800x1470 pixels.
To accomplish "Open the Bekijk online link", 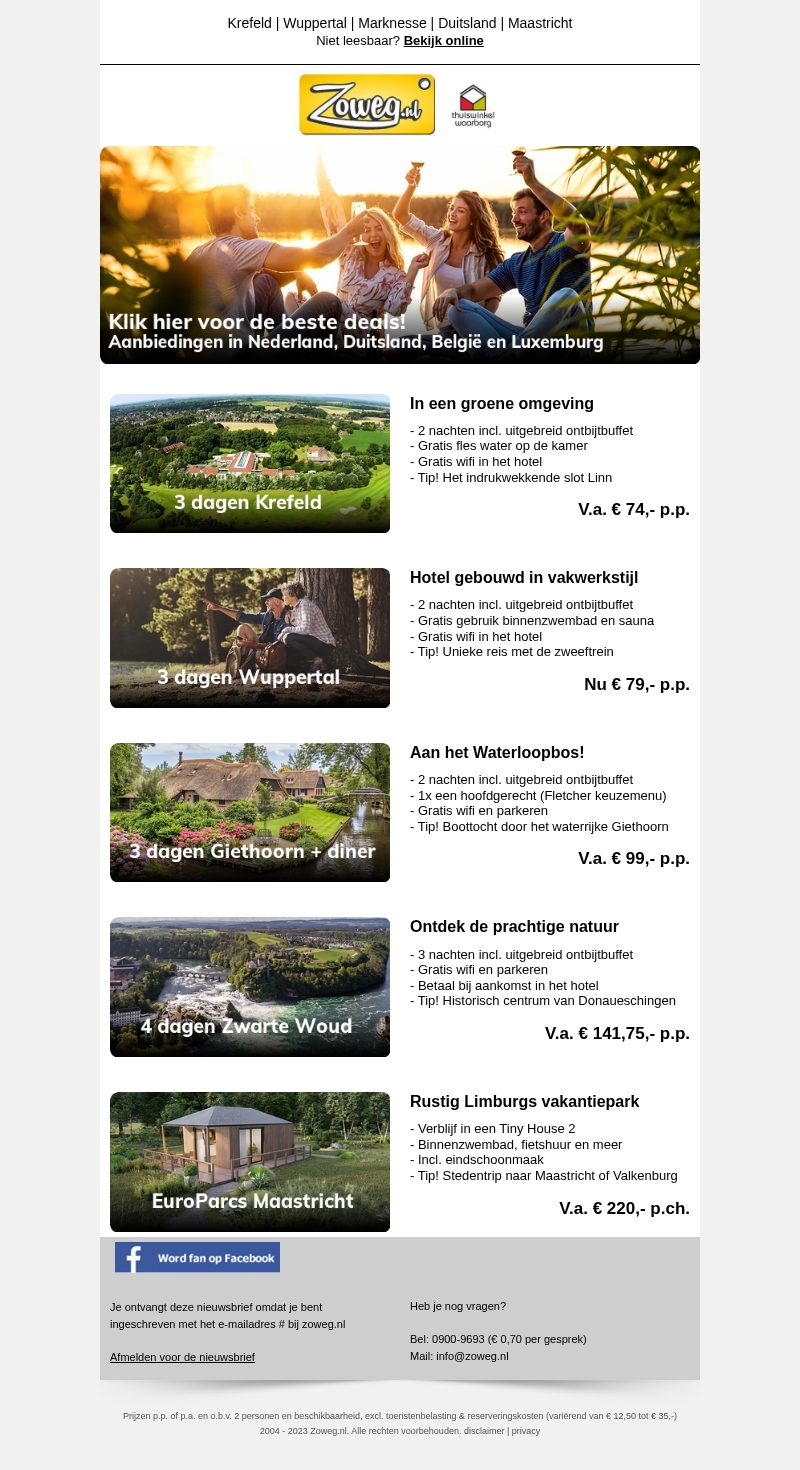I will pyautogui.click(x=443, y=41).
